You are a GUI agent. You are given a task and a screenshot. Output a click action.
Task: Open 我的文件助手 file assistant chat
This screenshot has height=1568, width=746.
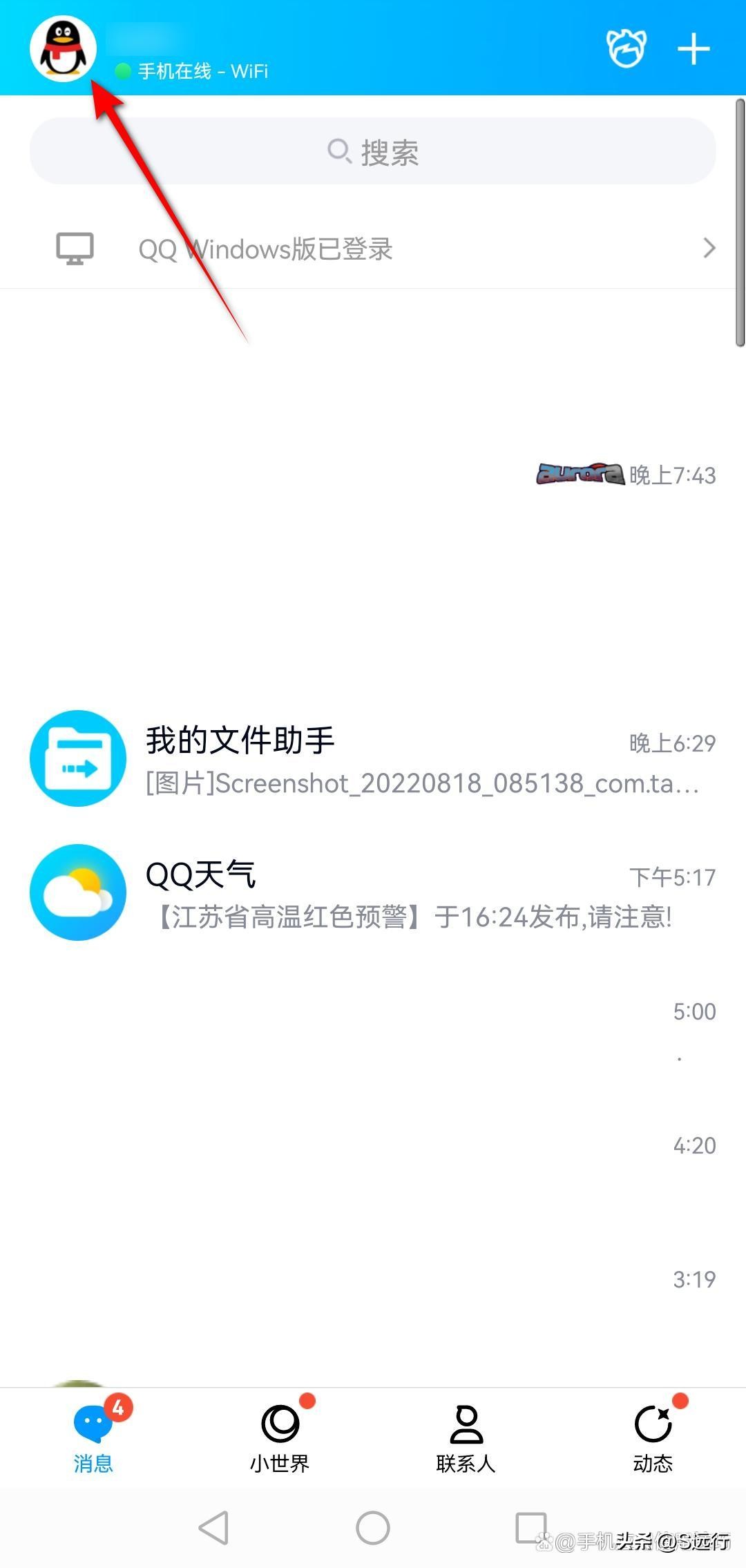pos(77,758)
